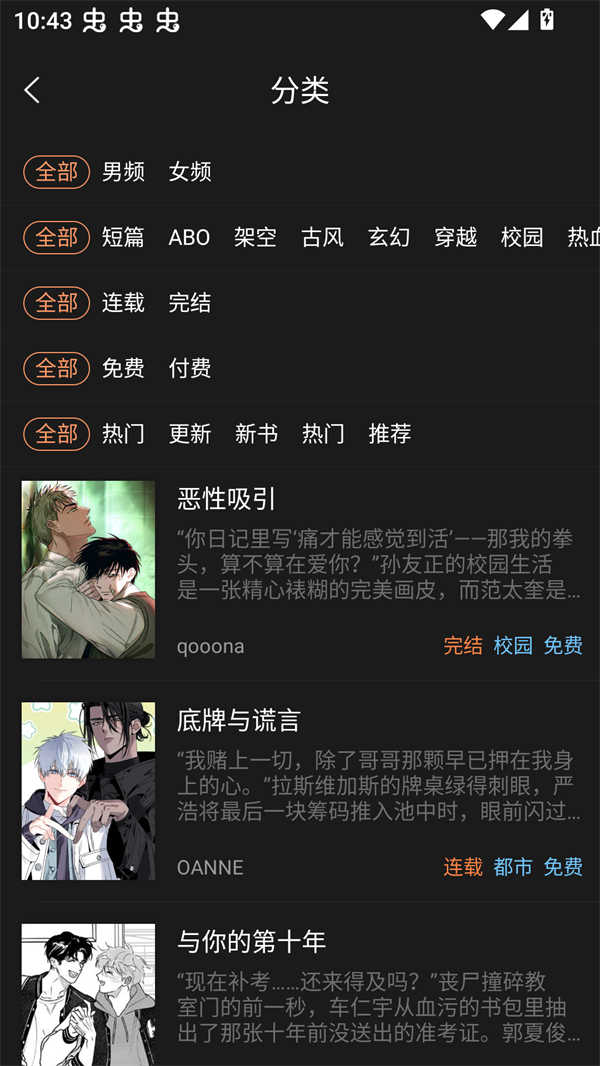The width and height of the screenshot is (600, 1066).
Task: Sort the list by 更新
Action: coord(190,434)
